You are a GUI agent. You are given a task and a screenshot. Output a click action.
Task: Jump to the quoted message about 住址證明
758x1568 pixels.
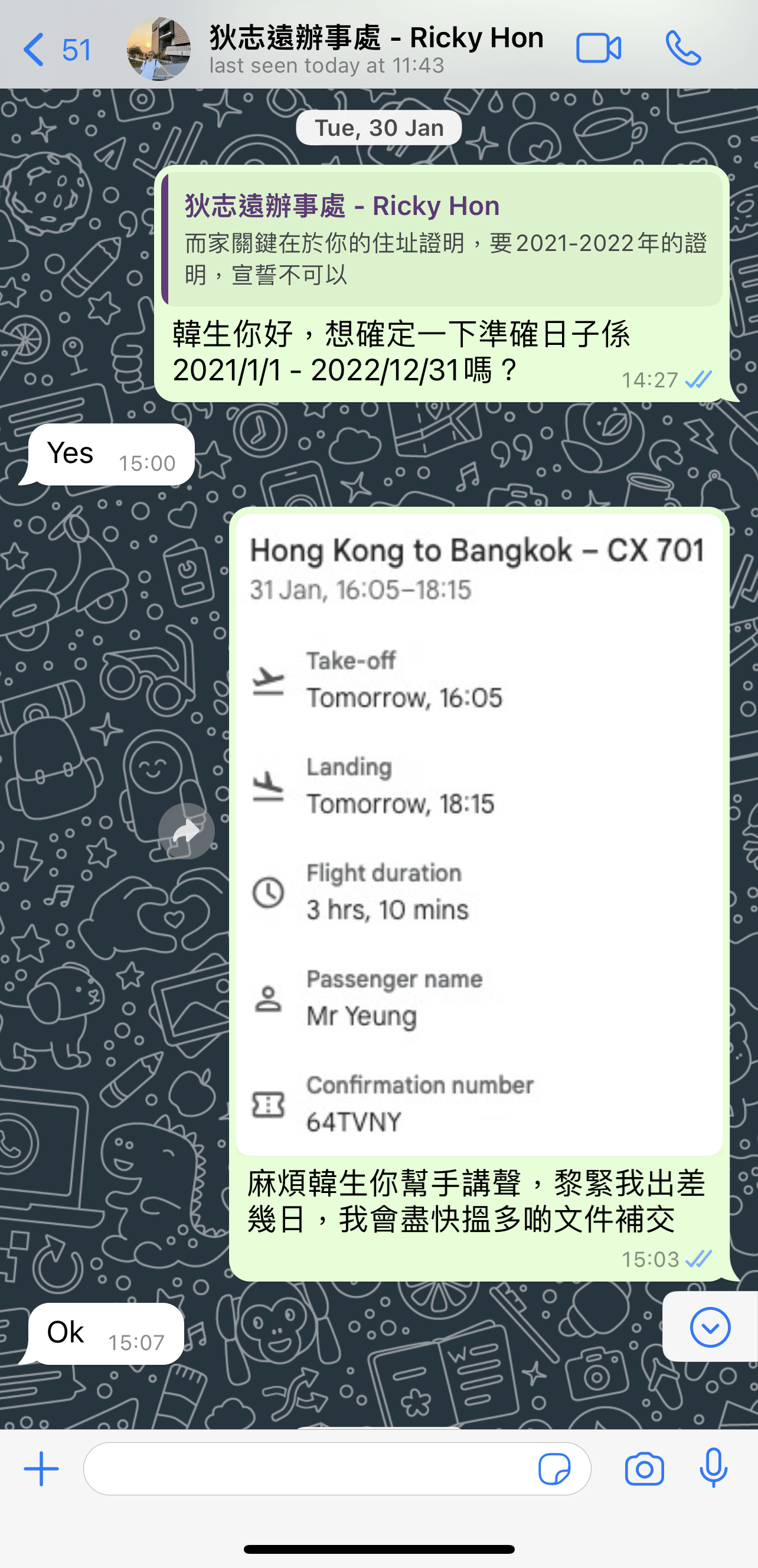(x=442, y=239)
